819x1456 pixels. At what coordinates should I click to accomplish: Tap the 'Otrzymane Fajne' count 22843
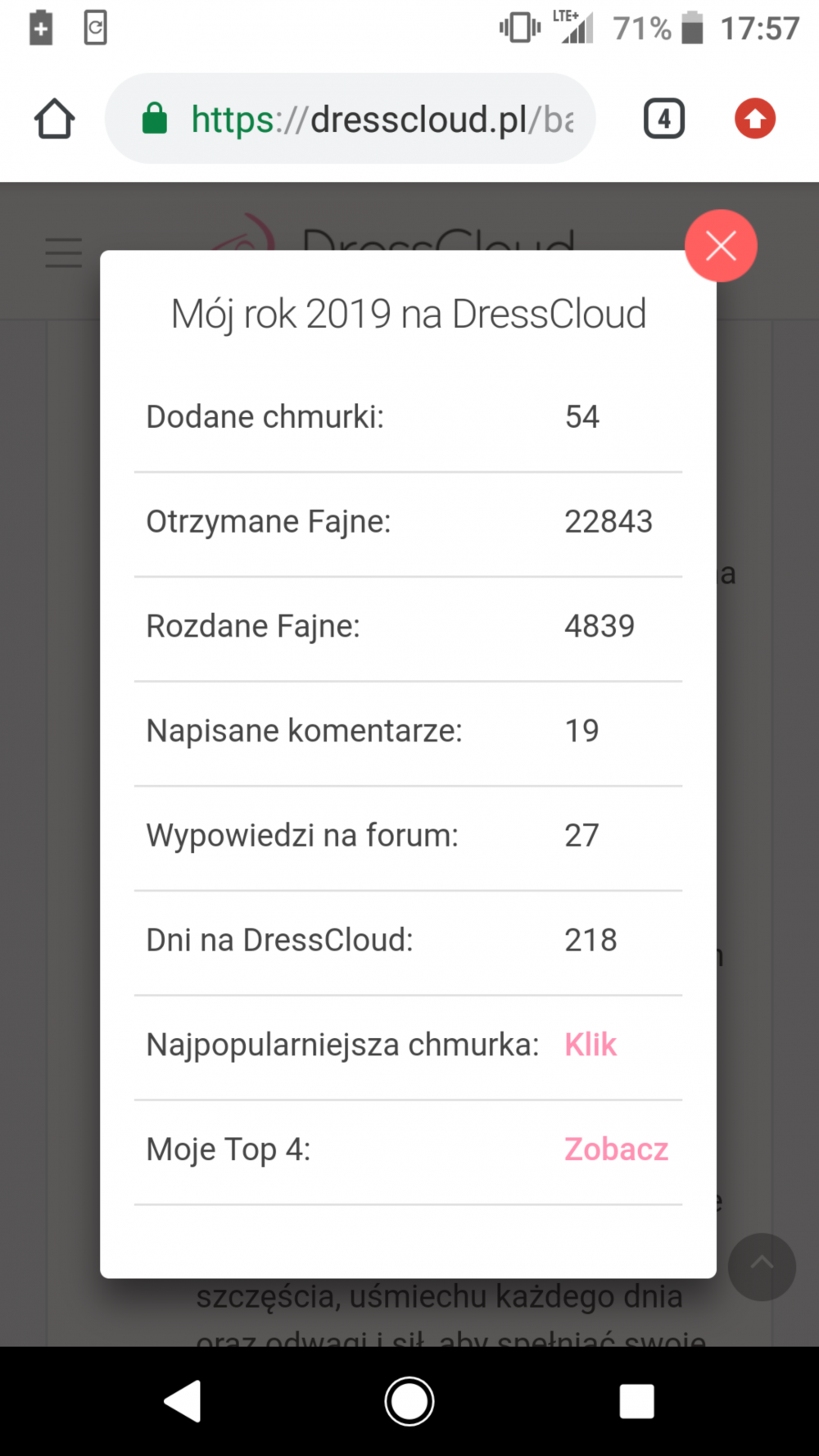pos(609,521)
